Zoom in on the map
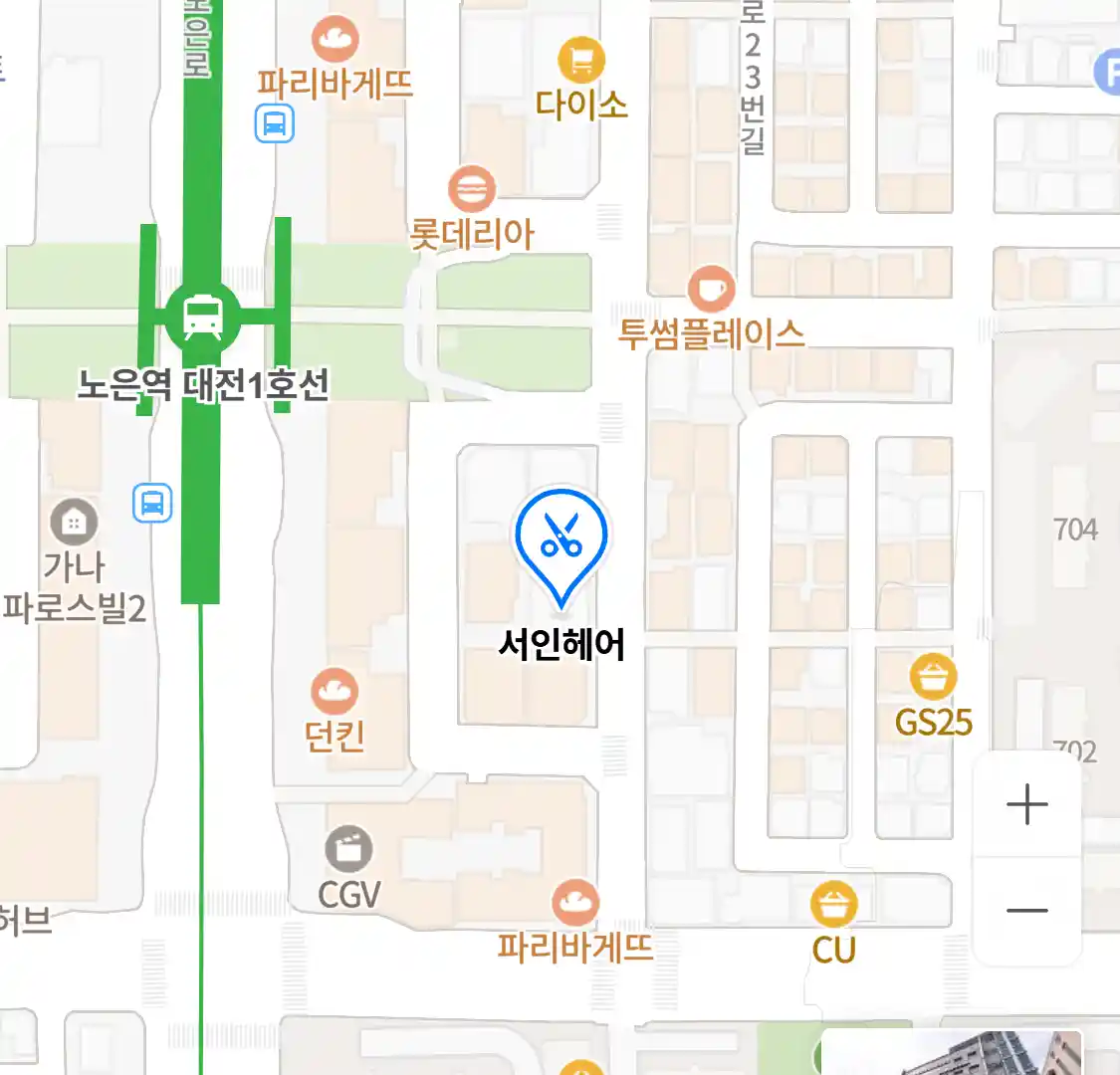This screenshot has width=1120, height=1075. [x=1026, y=804]
